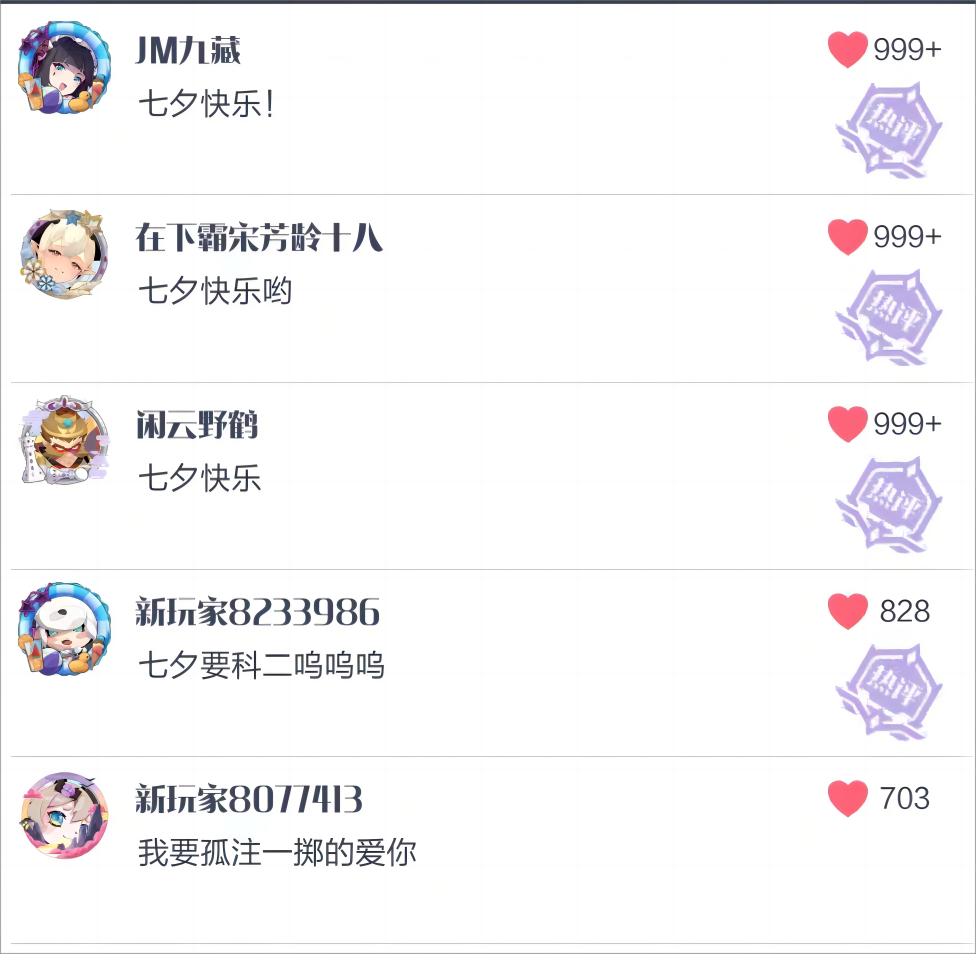Viewport: 976px width, 954px height.
Task: View 新玩家8077413's avatar
Action: pyautogui.click(x=64, y=816)
